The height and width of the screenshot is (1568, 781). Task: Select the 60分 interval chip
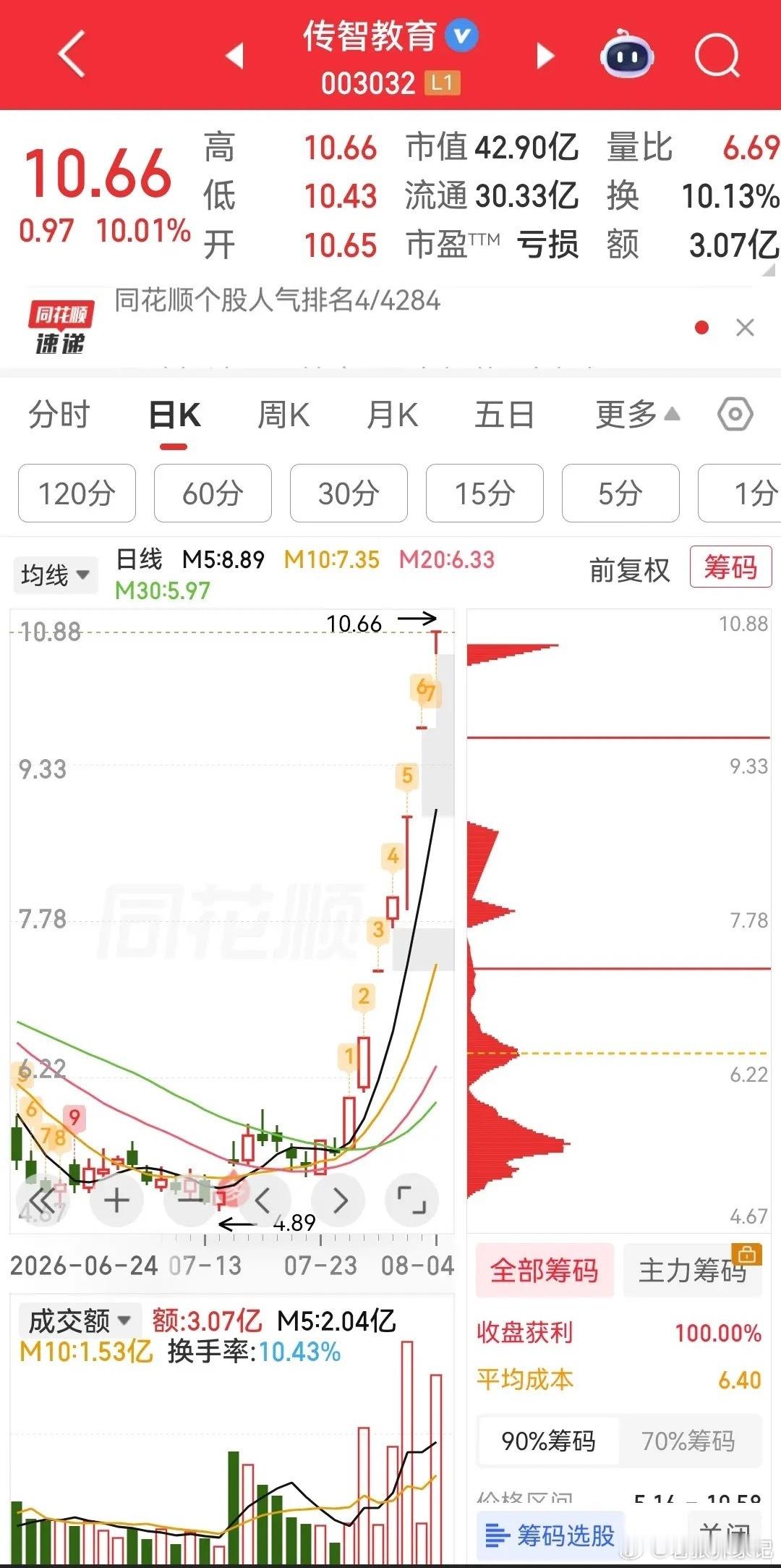213,493
